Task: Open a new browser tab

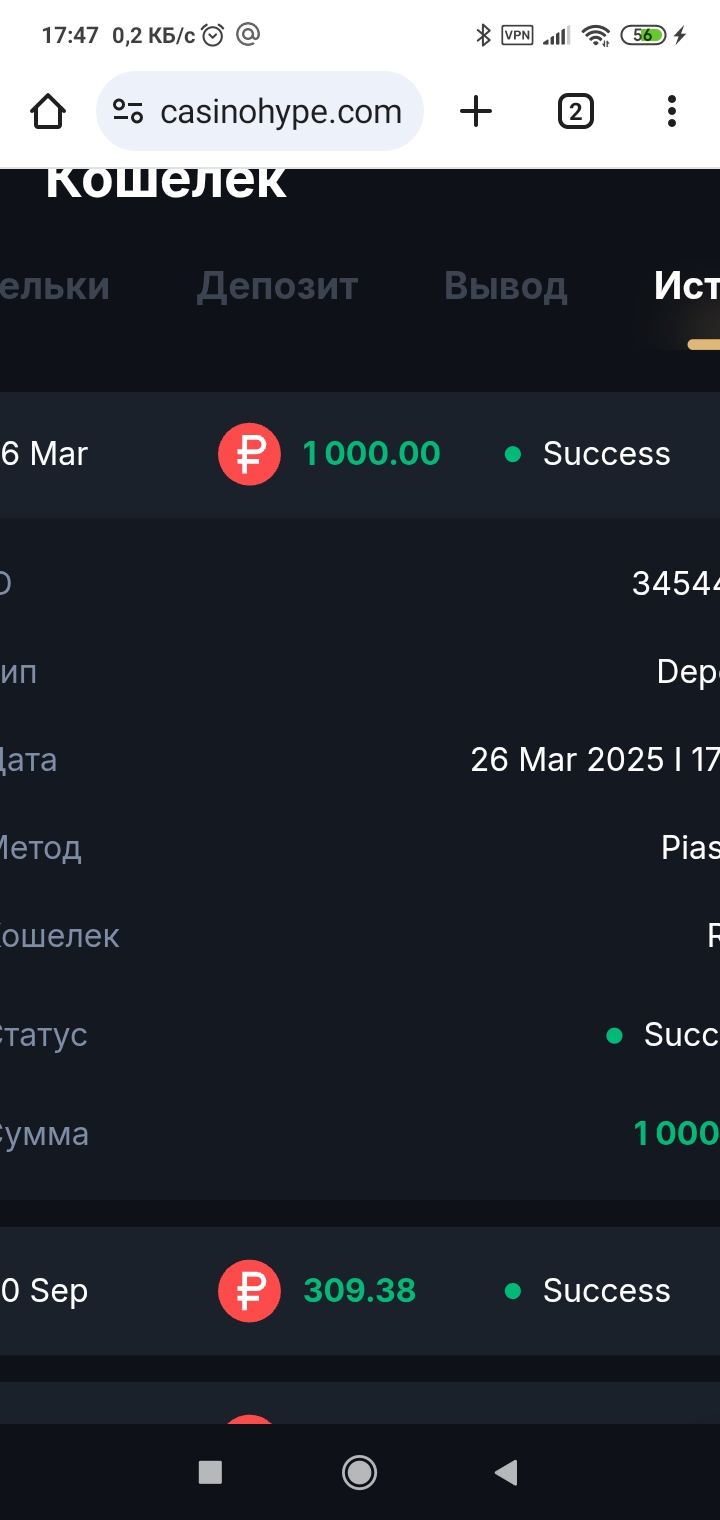Action: tap(476, 112)
